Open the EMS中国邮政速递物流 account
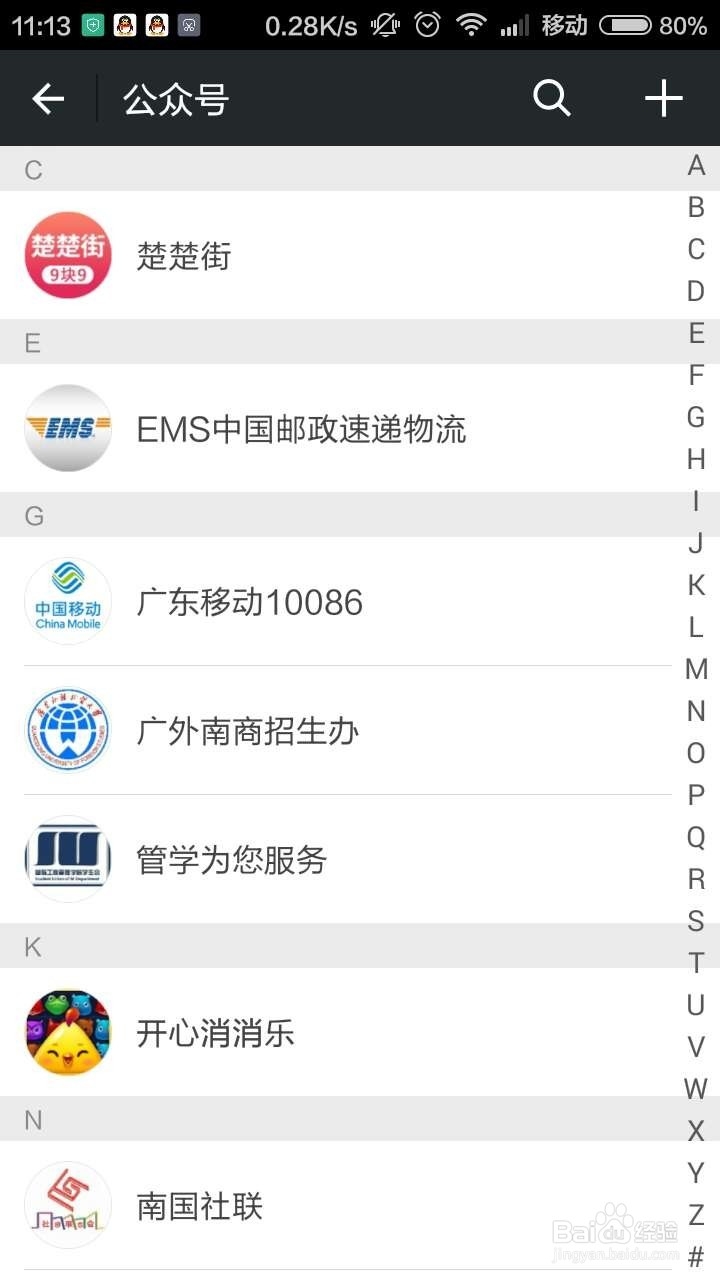The image size is (720, 1280). tap(300, 428)
